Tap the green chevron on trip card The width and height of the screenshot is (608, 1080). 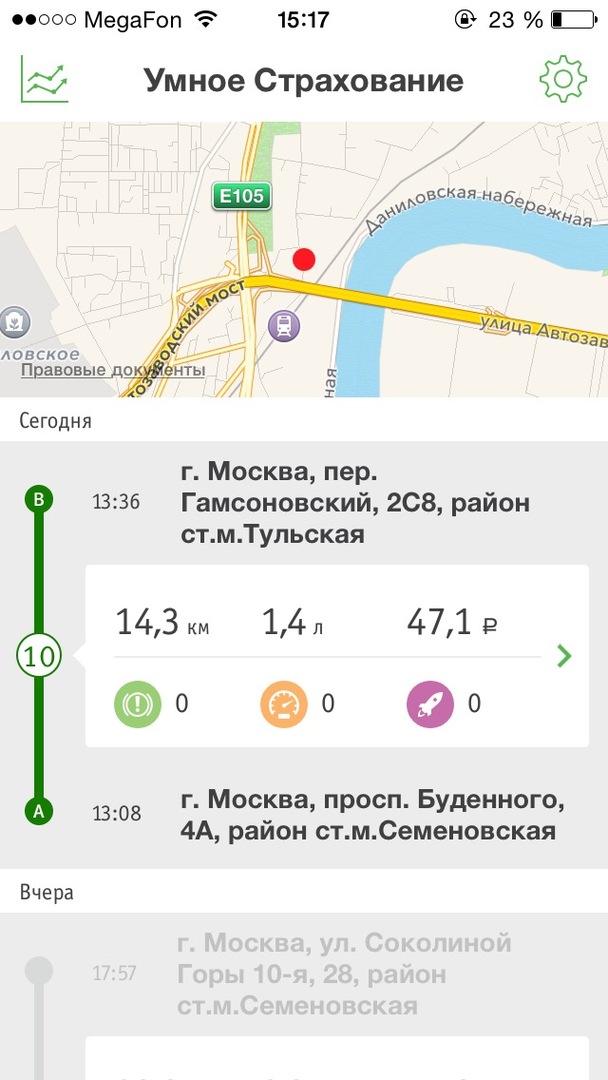coord(565,656)
